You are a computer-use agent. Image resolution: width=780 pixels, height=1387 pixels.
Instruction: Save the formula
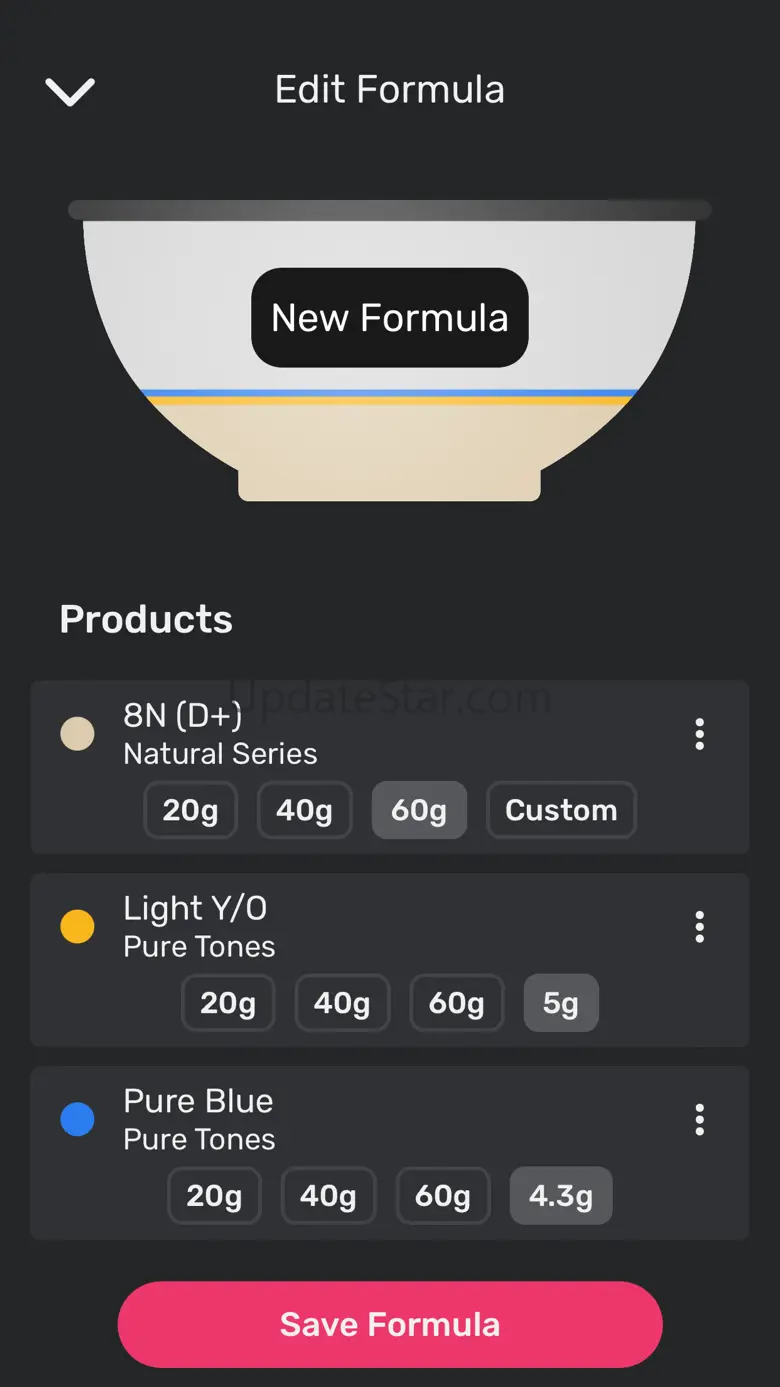(390, 1324)
